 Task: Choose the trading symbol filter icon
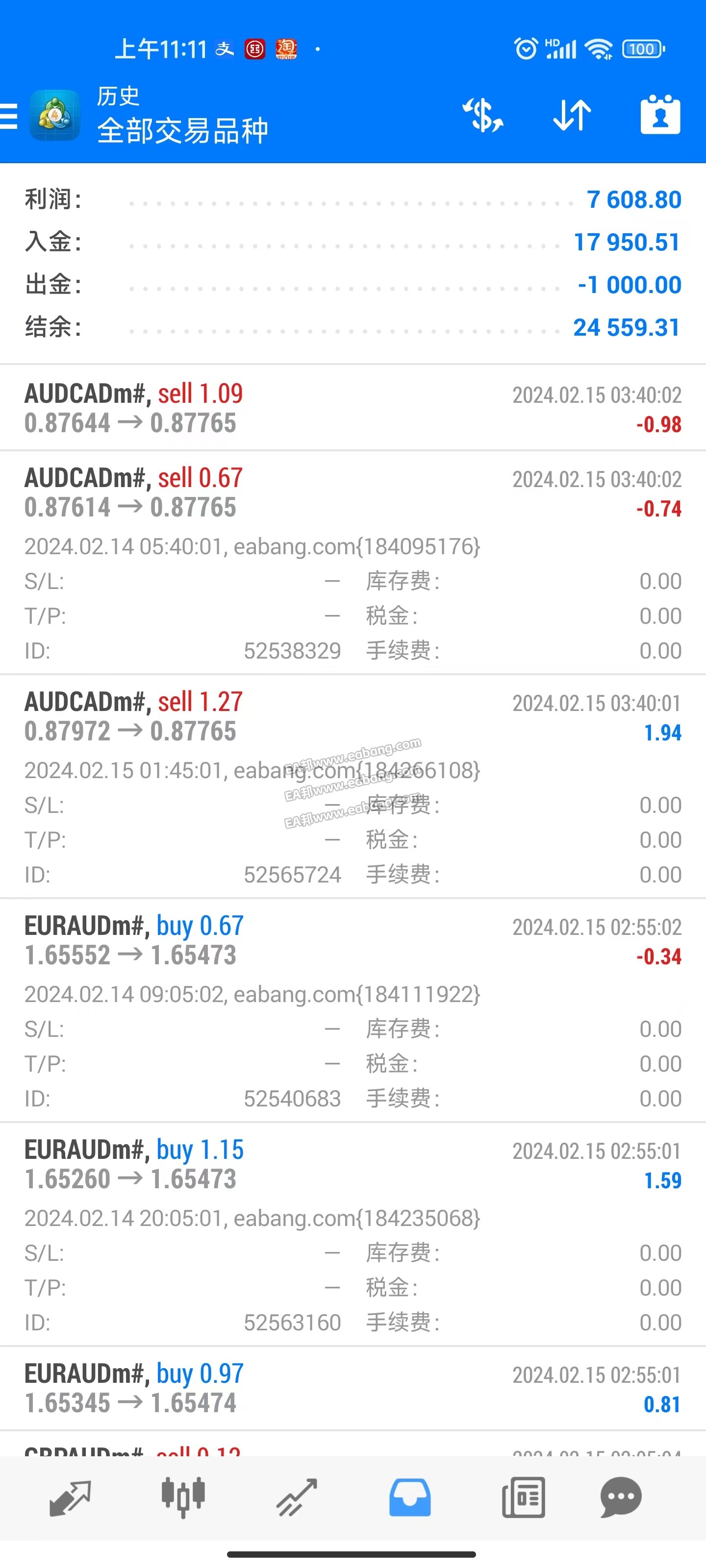(482, 115)
